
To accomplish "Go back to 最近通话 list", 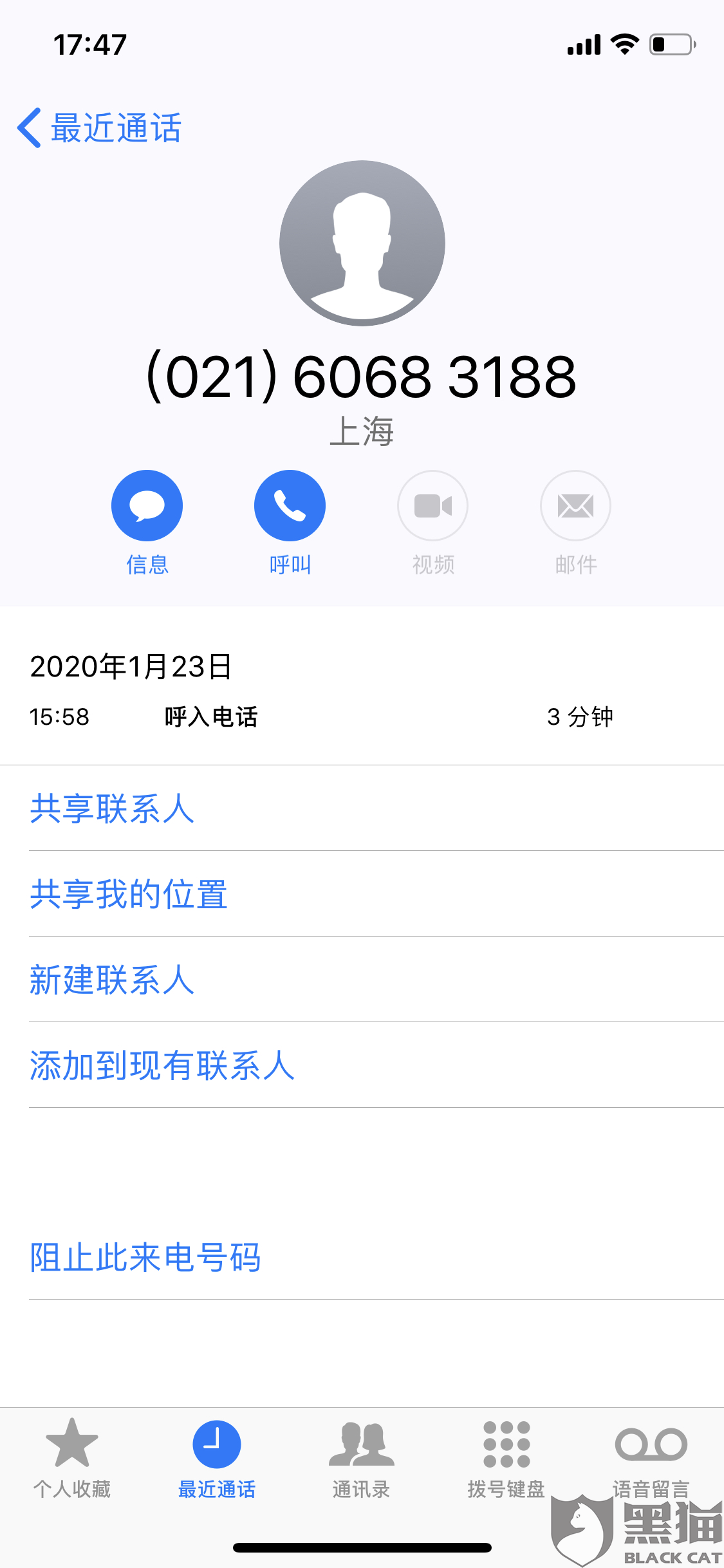I will coord(100,127).
